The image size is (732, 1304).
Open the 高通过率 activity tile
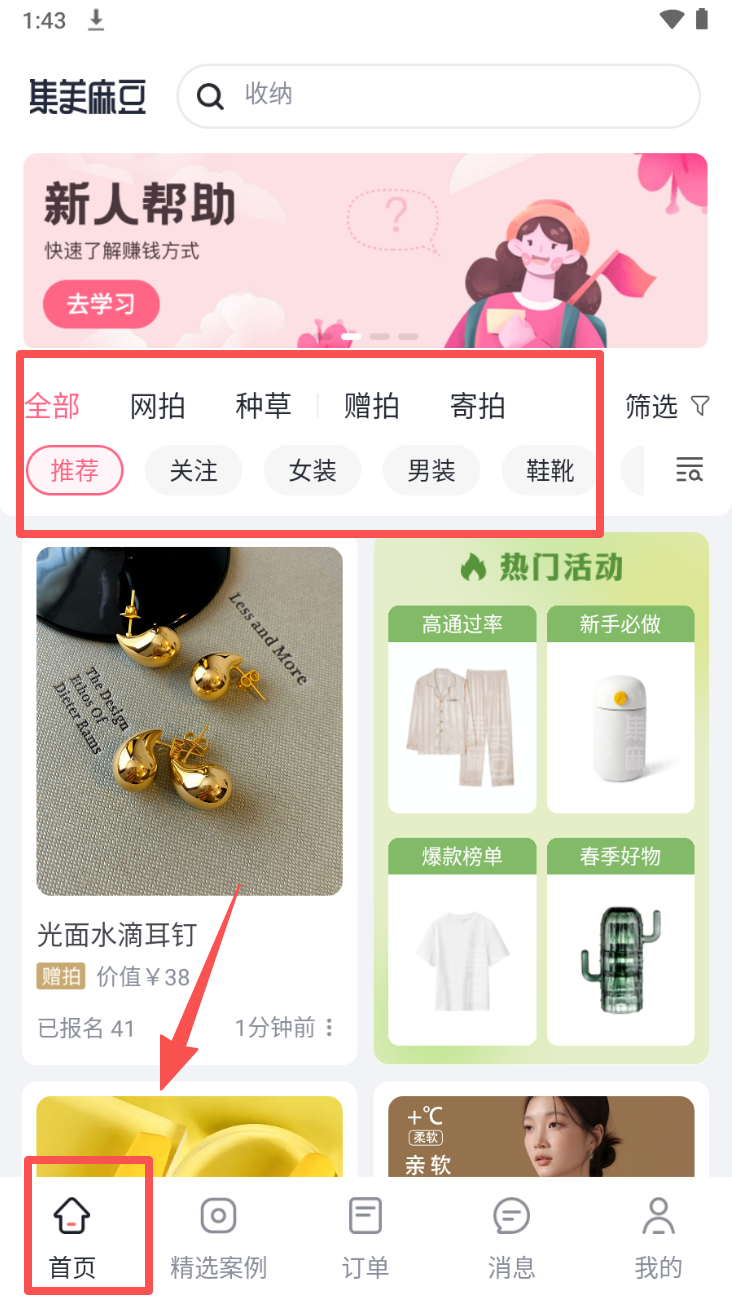(x=462, y=710)
